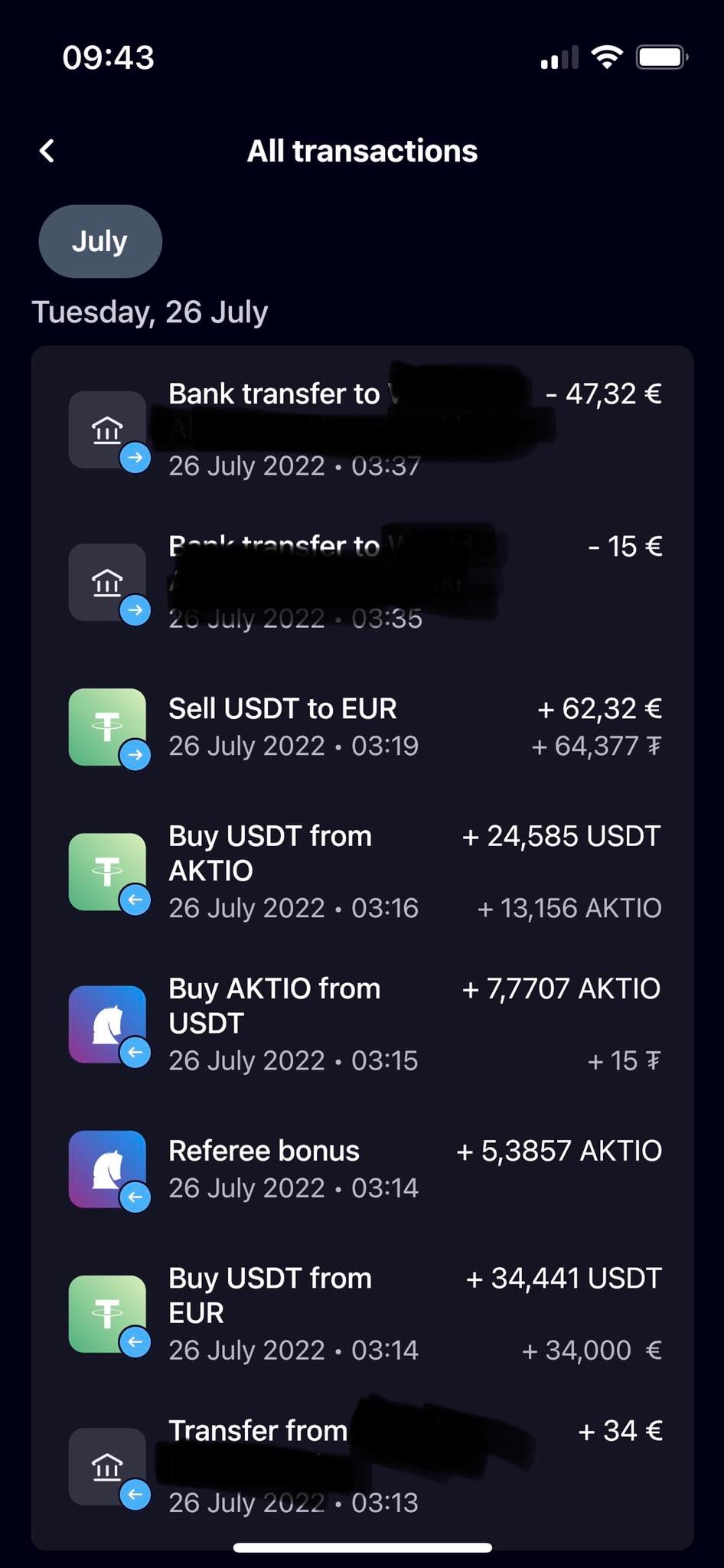Go back using the top-left arrow
The width and height of the screenshot is (724, 1568).
pyautogui.click(x=47, y=151)
